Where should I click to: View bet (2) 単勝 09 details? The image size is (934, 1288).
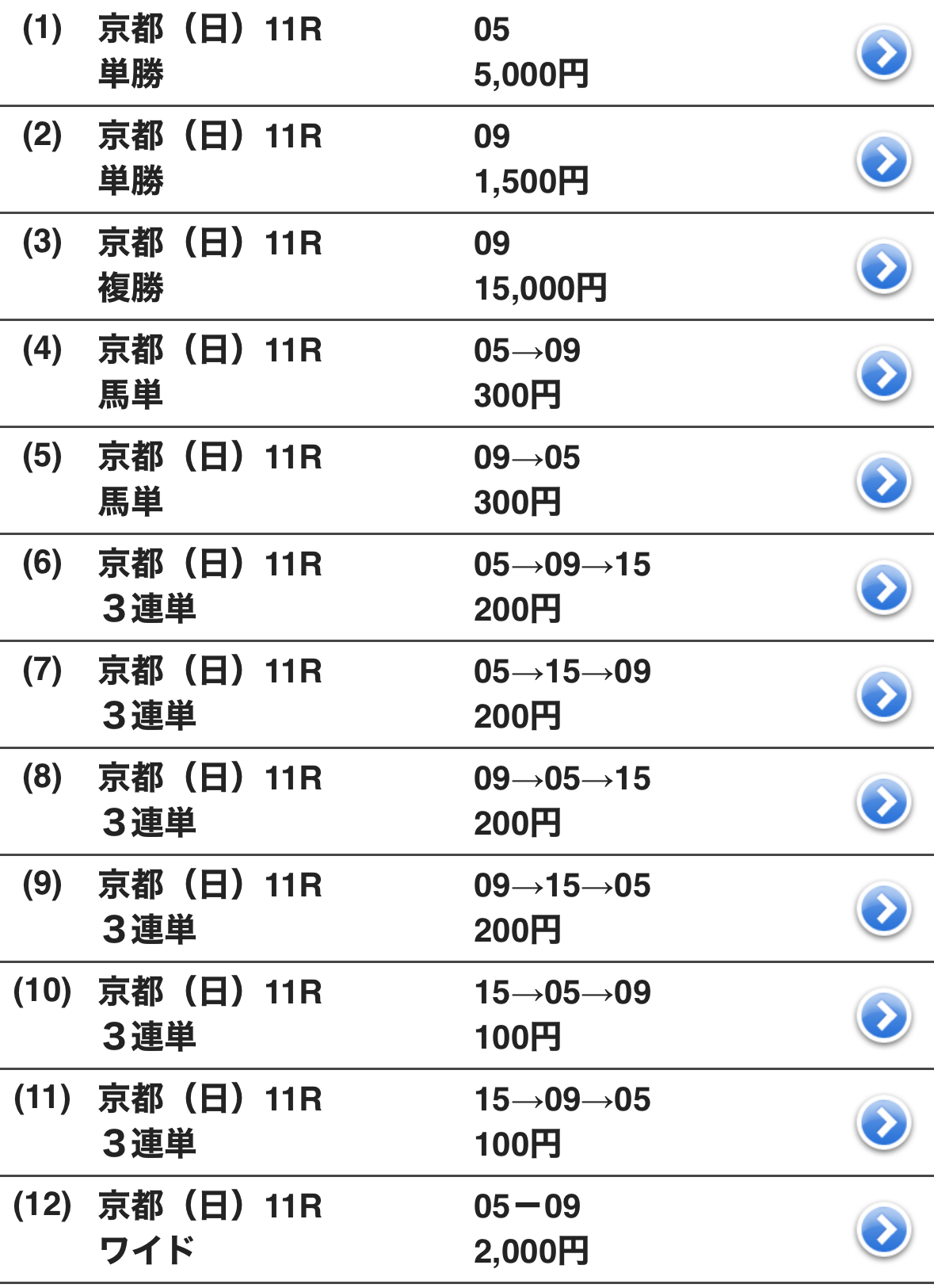coord(883,160)
